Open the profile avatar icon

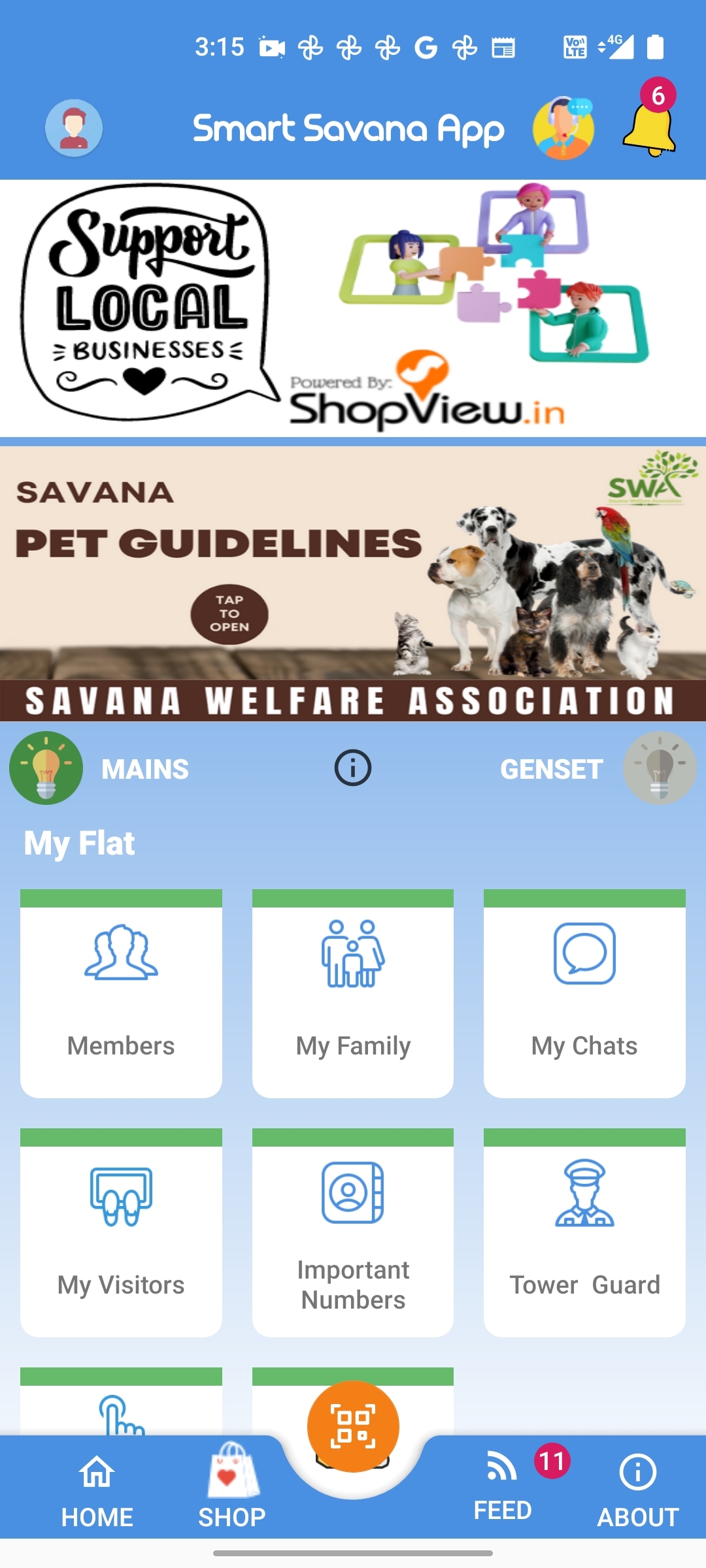74,128
